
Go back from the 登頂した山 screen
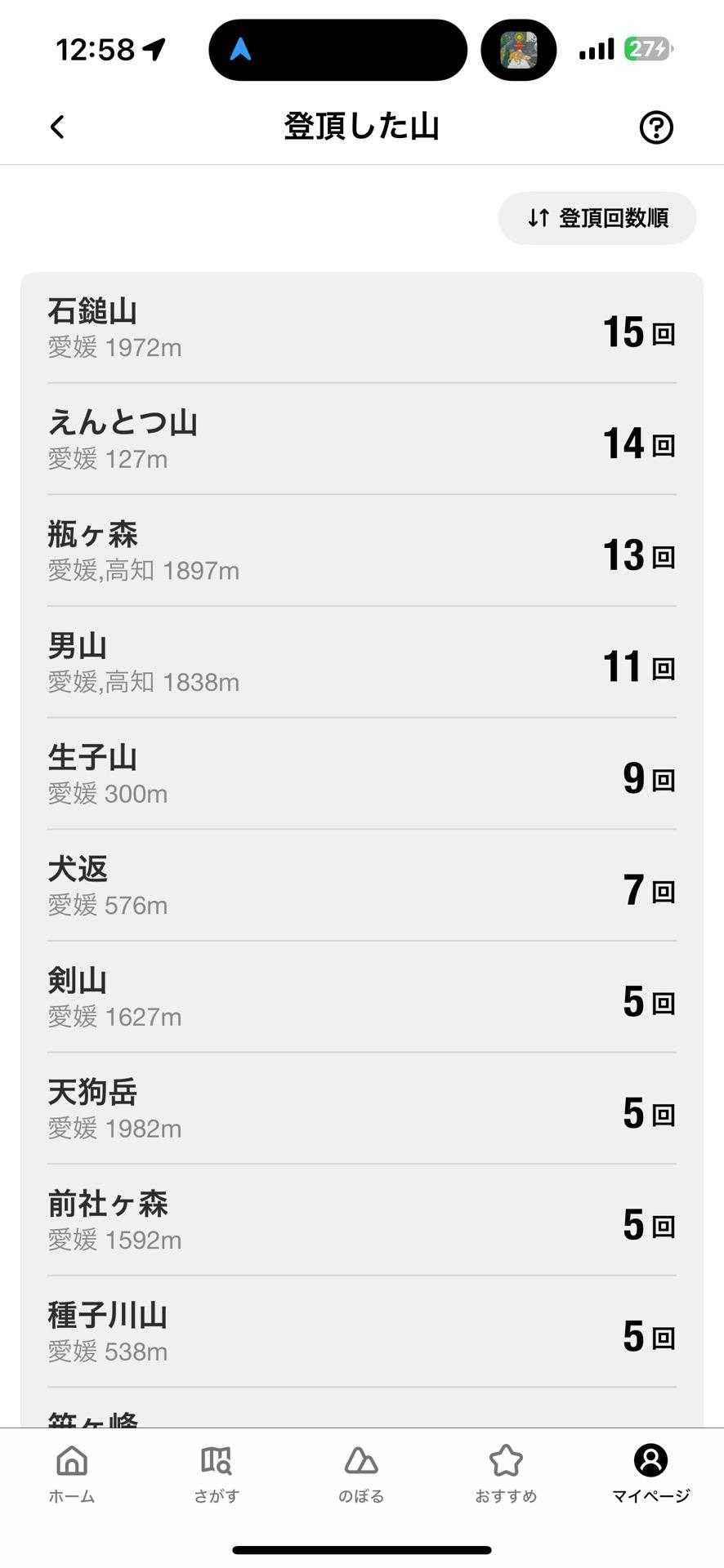coord(57,127)
